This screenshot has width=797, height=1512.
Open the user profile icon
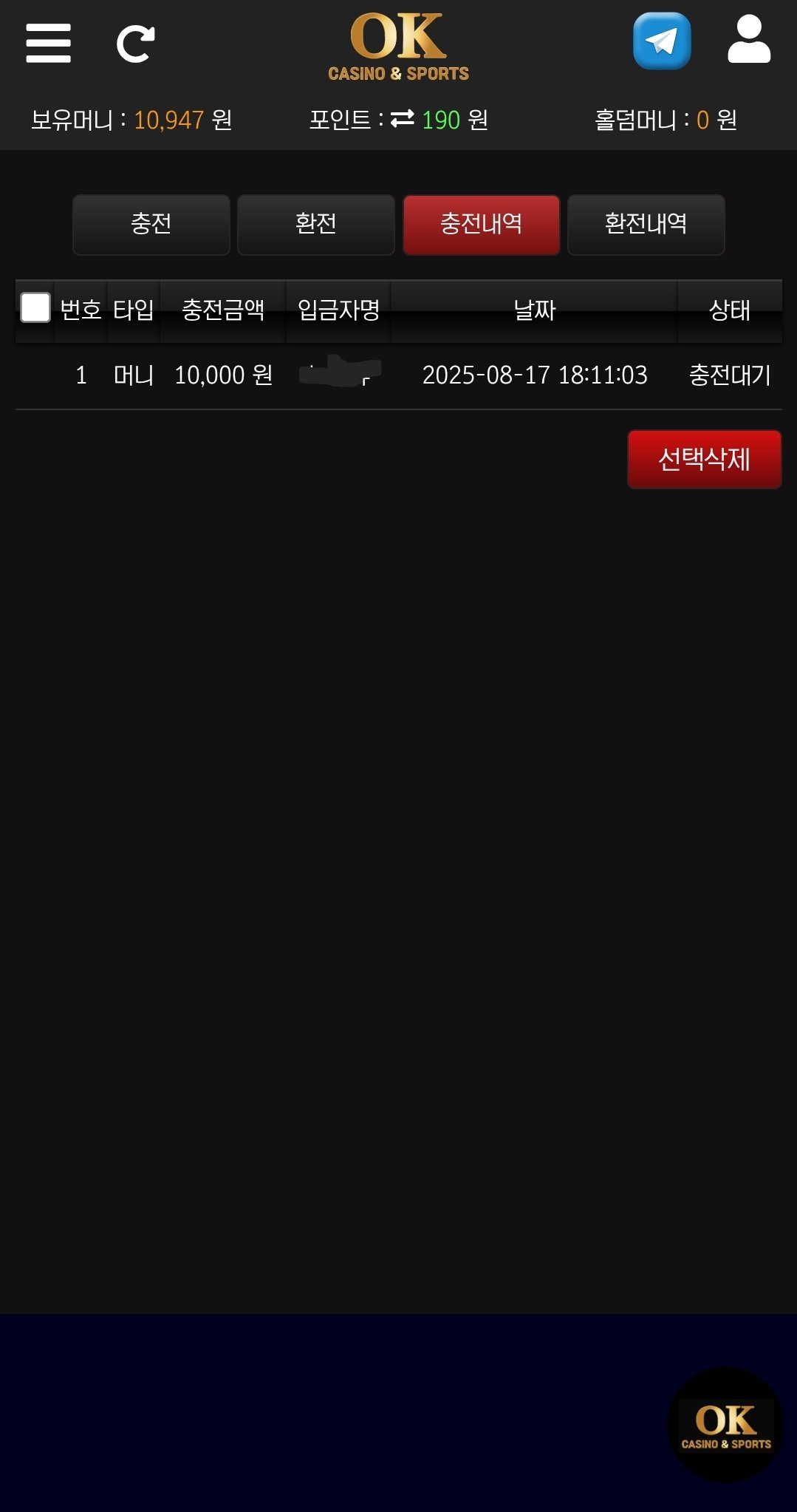pos(748,41)
